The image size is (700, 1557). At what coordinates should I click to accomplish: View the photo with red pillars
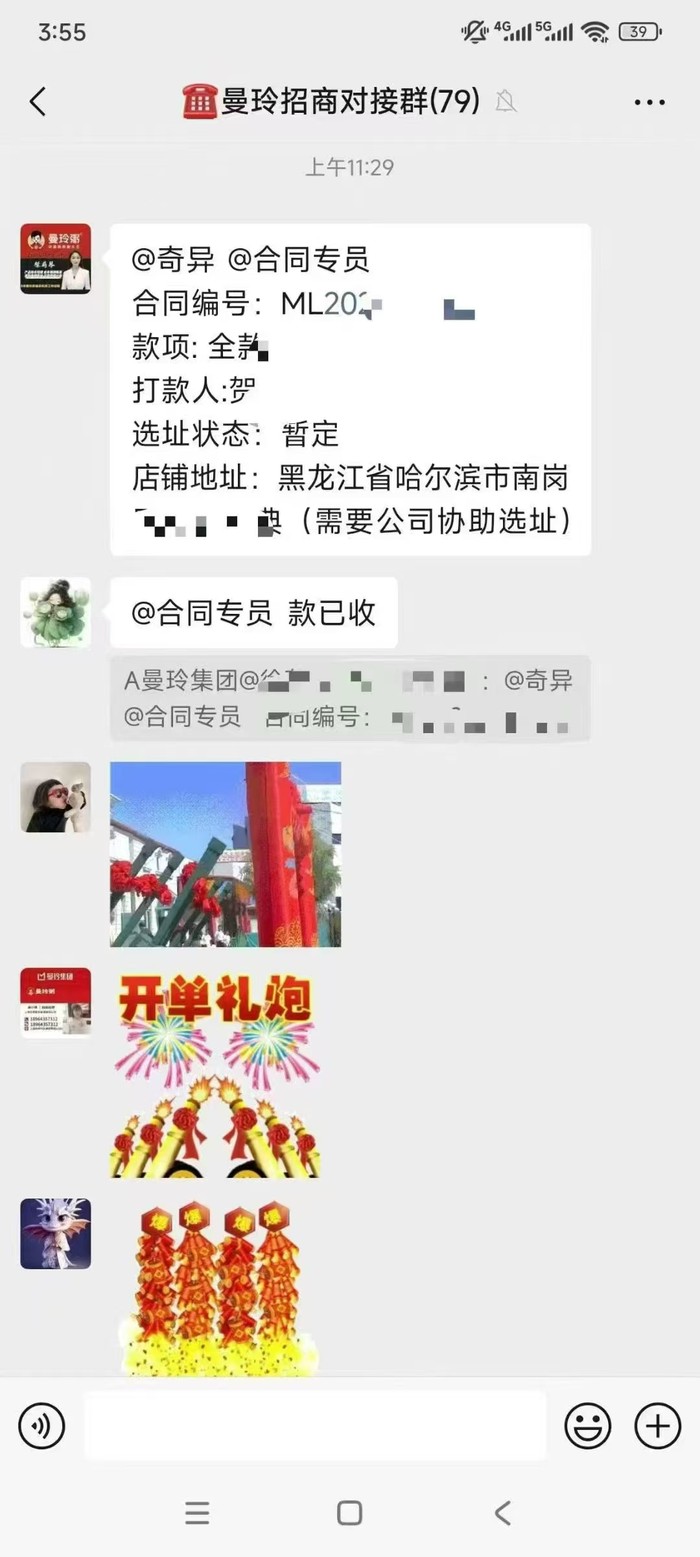pos(225,854)
